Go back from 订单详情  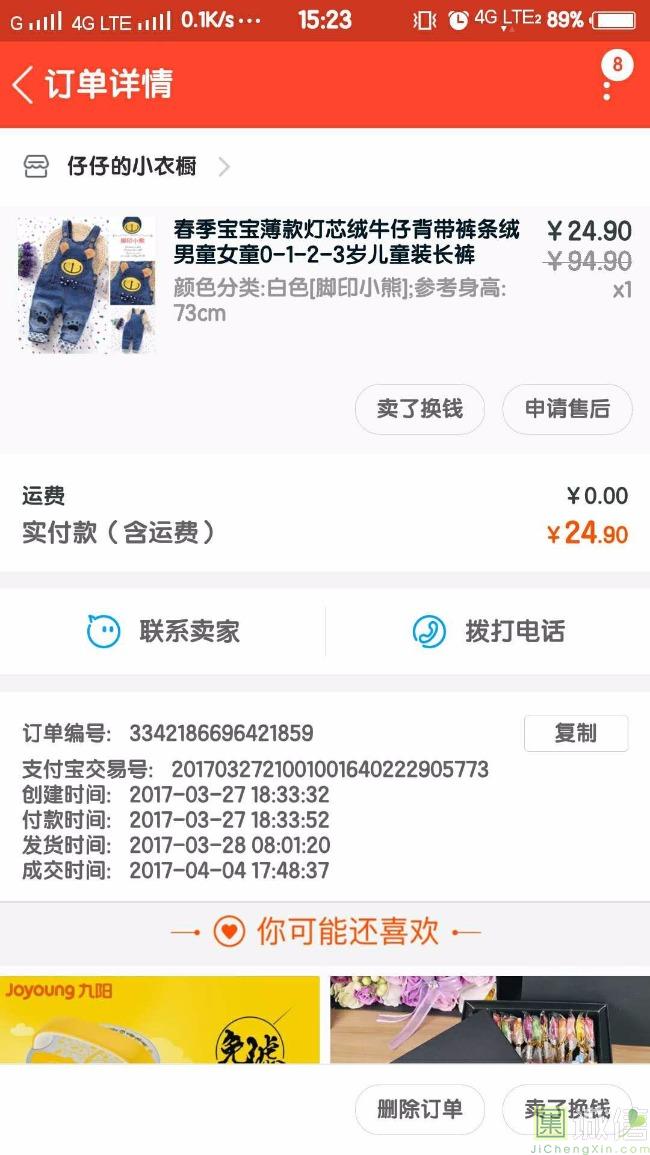[x=24, y=85]
